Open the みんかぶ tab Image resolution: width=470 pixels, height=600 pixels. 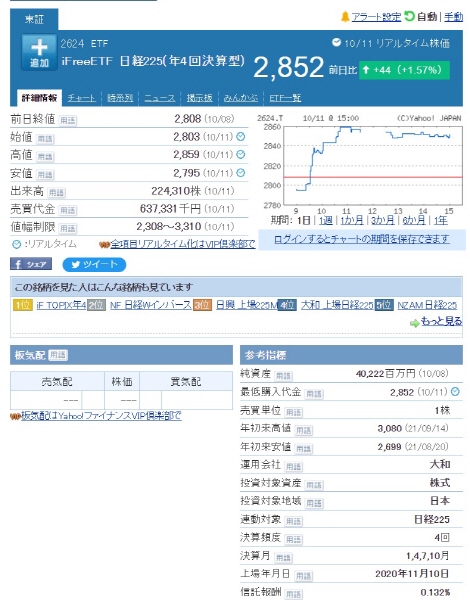click(241, 98)
